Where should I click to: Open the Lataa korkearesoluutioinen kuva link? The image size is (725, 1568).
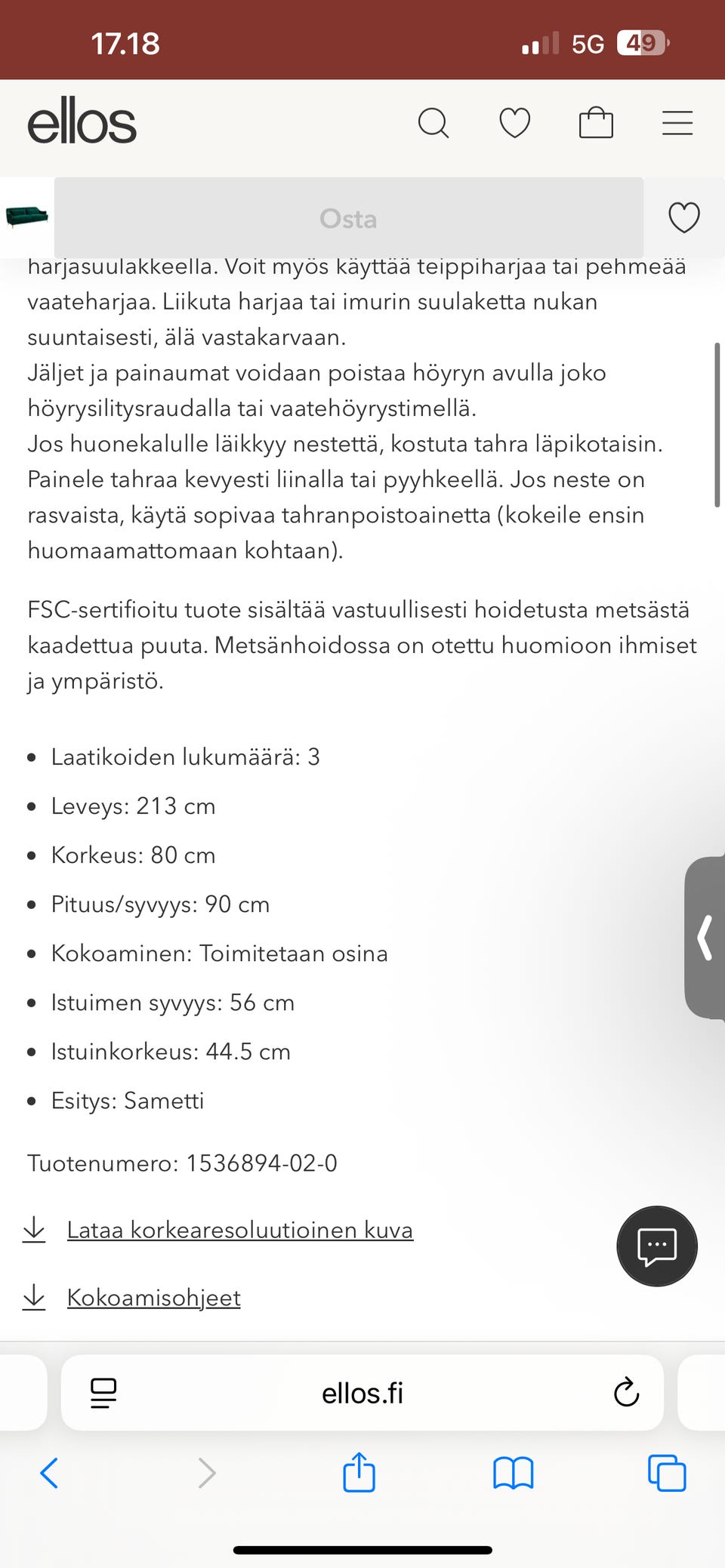240,1230
